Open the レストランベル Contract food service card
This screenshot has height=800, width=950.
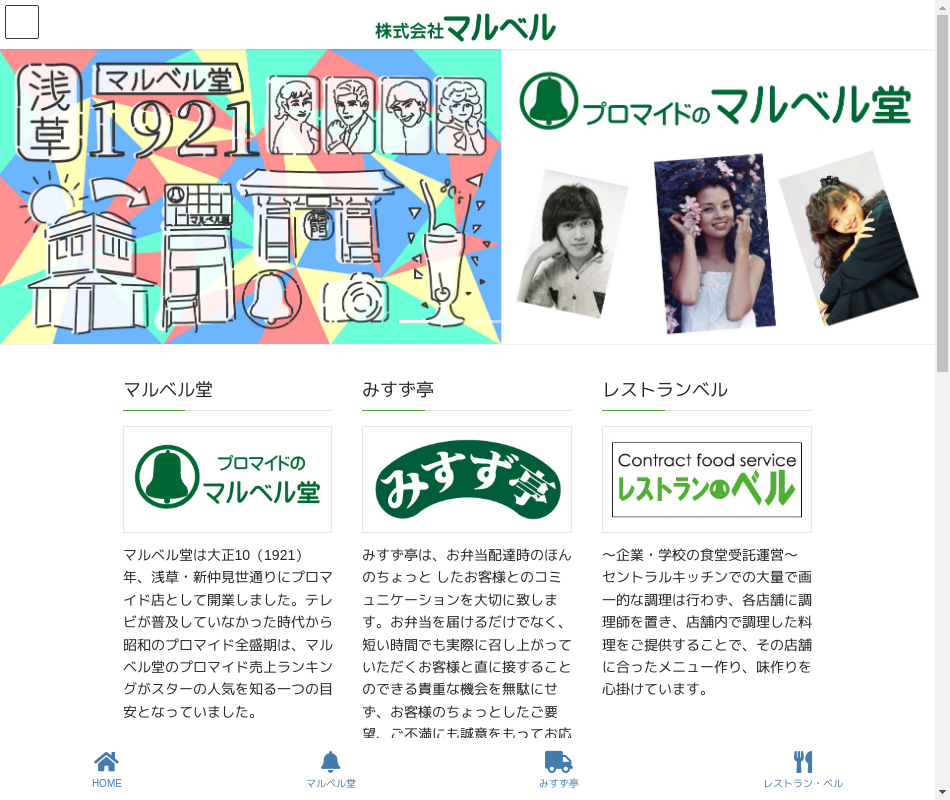tap(706, 479)
